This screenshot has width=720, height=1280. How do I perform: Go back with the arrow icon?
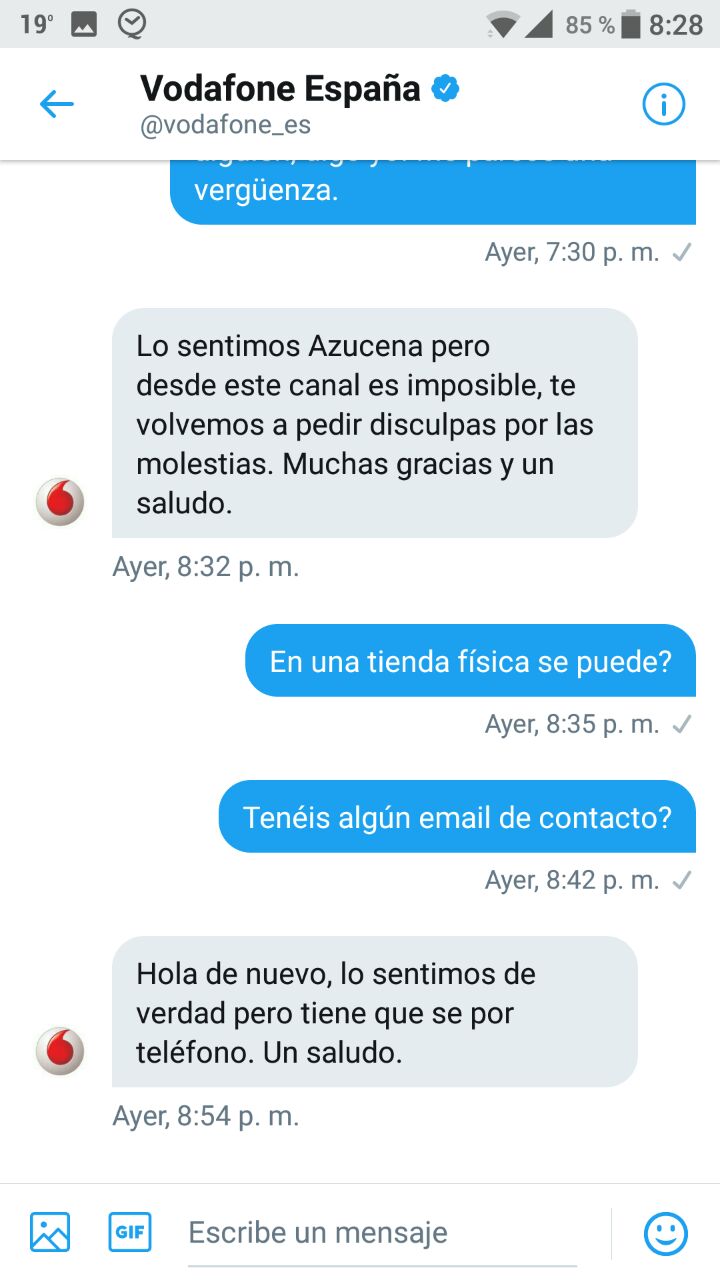coord(57,104)
